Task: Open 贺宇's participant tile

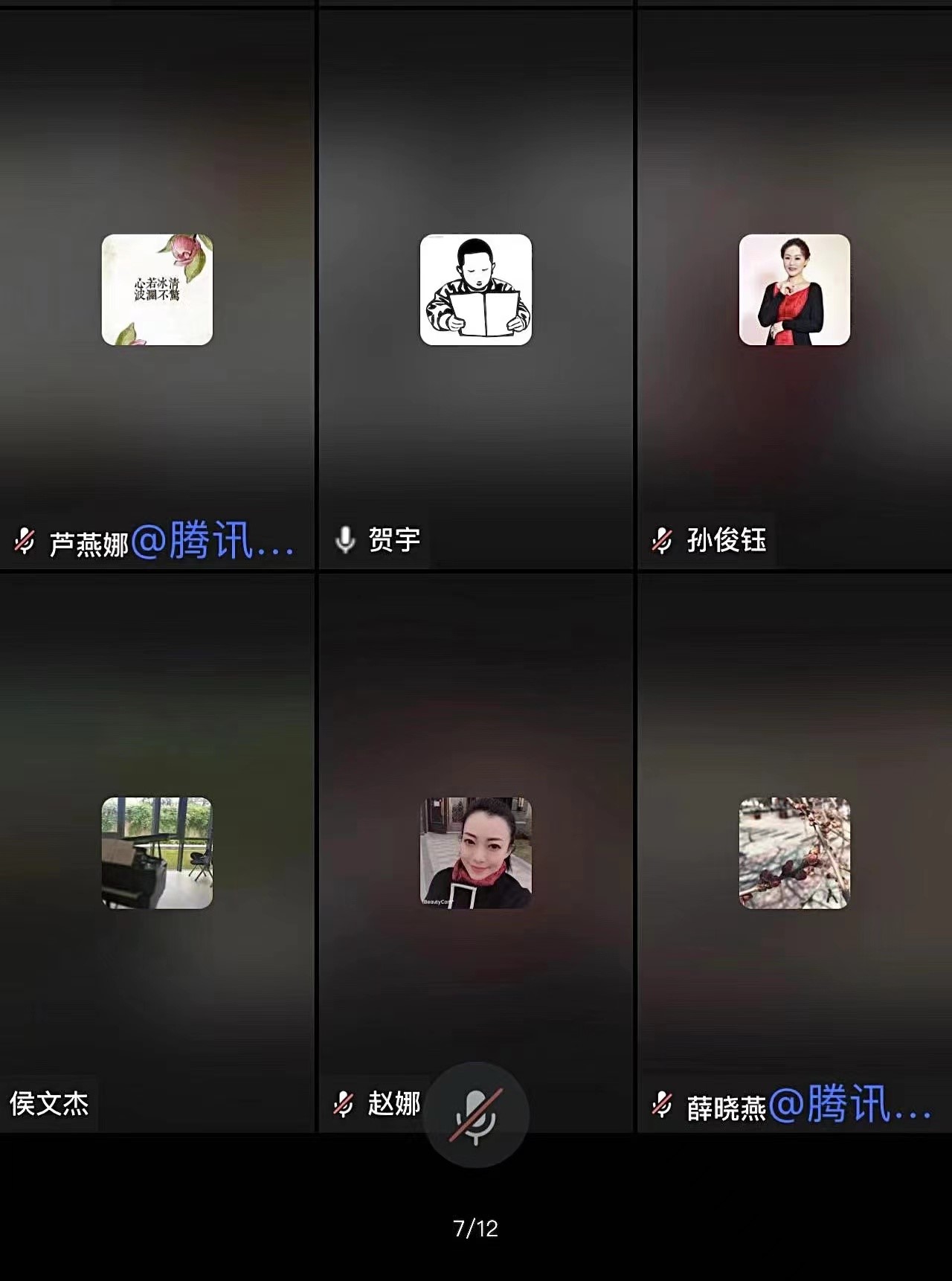Action: point(476,290)
